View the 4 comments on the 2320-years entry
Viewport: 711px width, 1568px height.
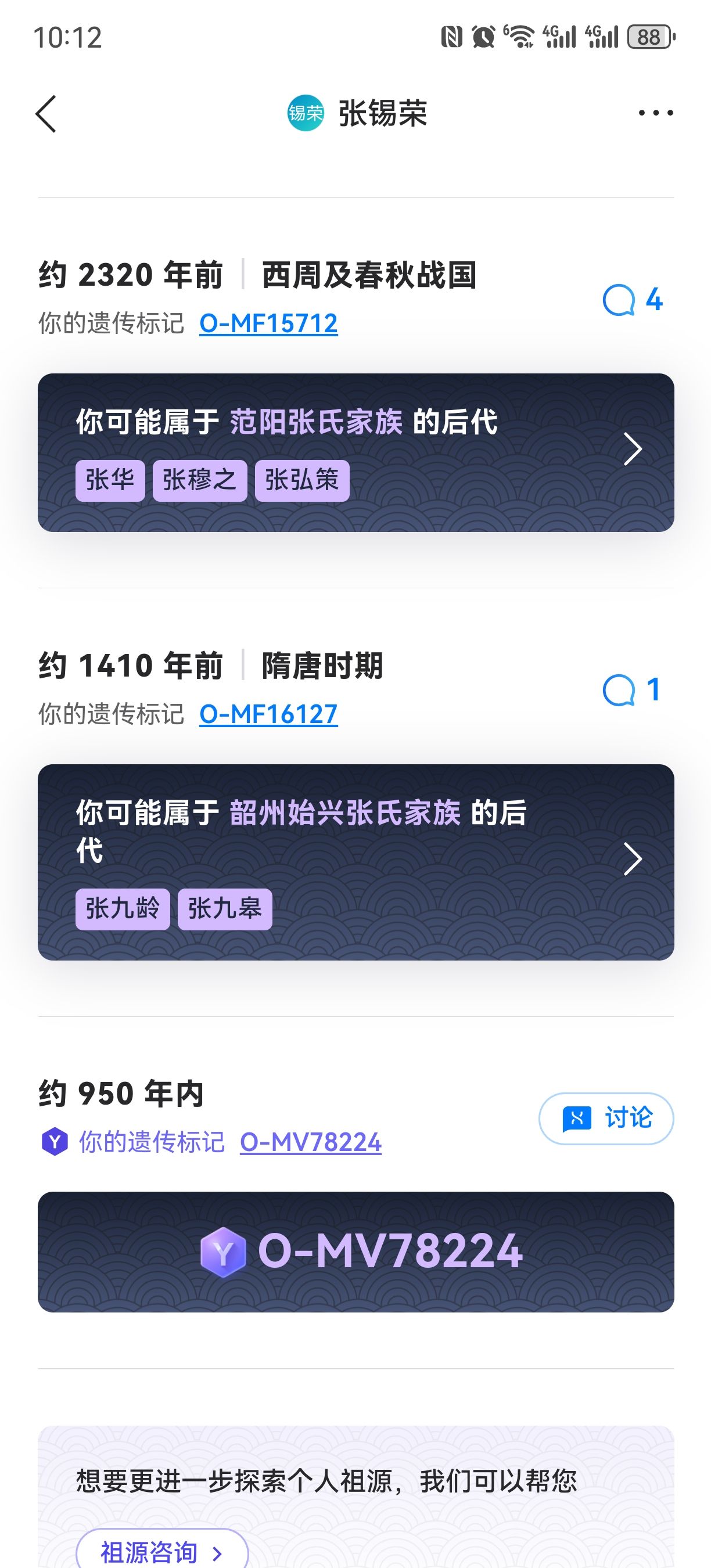tap(633, 300)
